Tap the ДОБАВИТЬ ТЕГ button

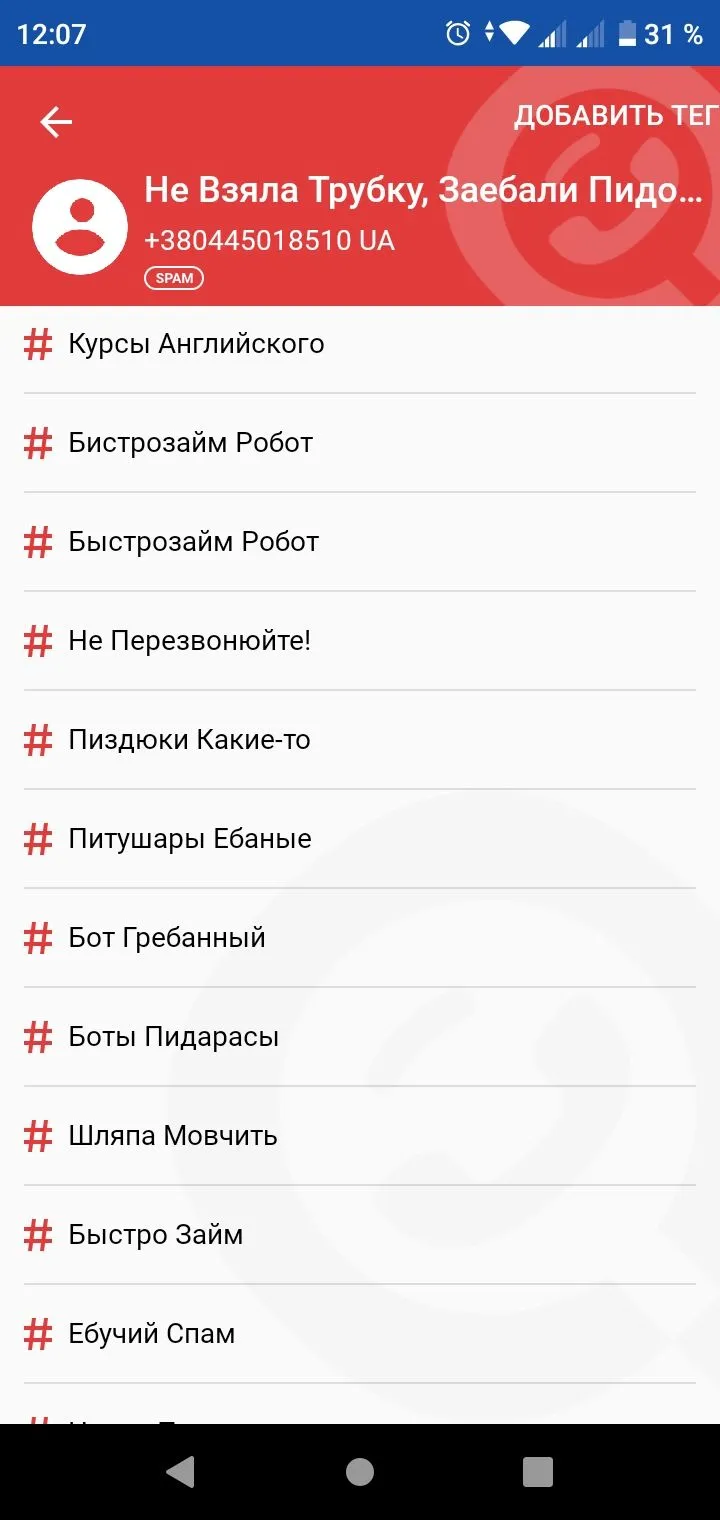pyautogui.click(x=615, y=116)
